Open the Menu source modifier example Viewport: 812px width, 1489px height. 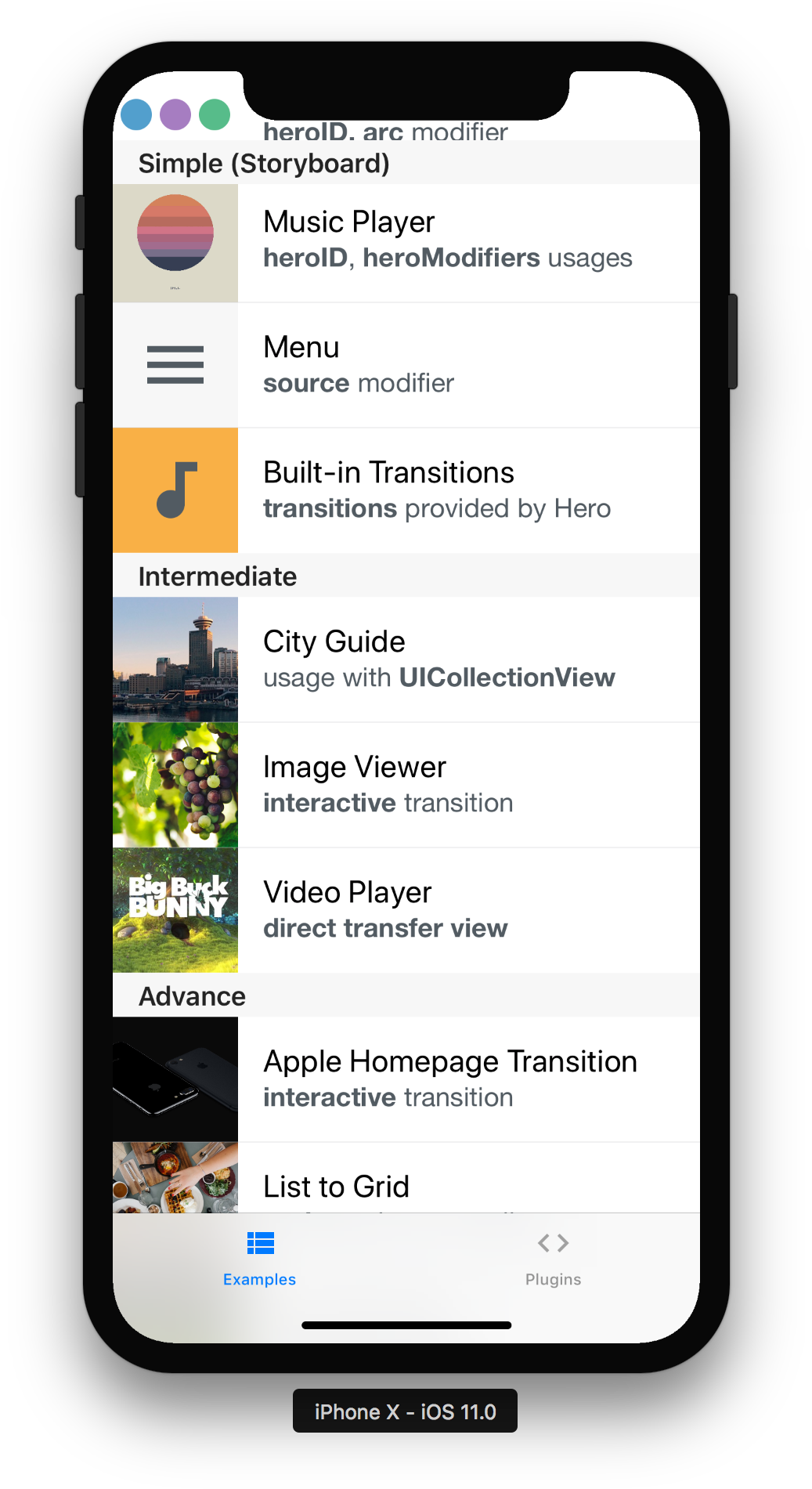[406, 365]
